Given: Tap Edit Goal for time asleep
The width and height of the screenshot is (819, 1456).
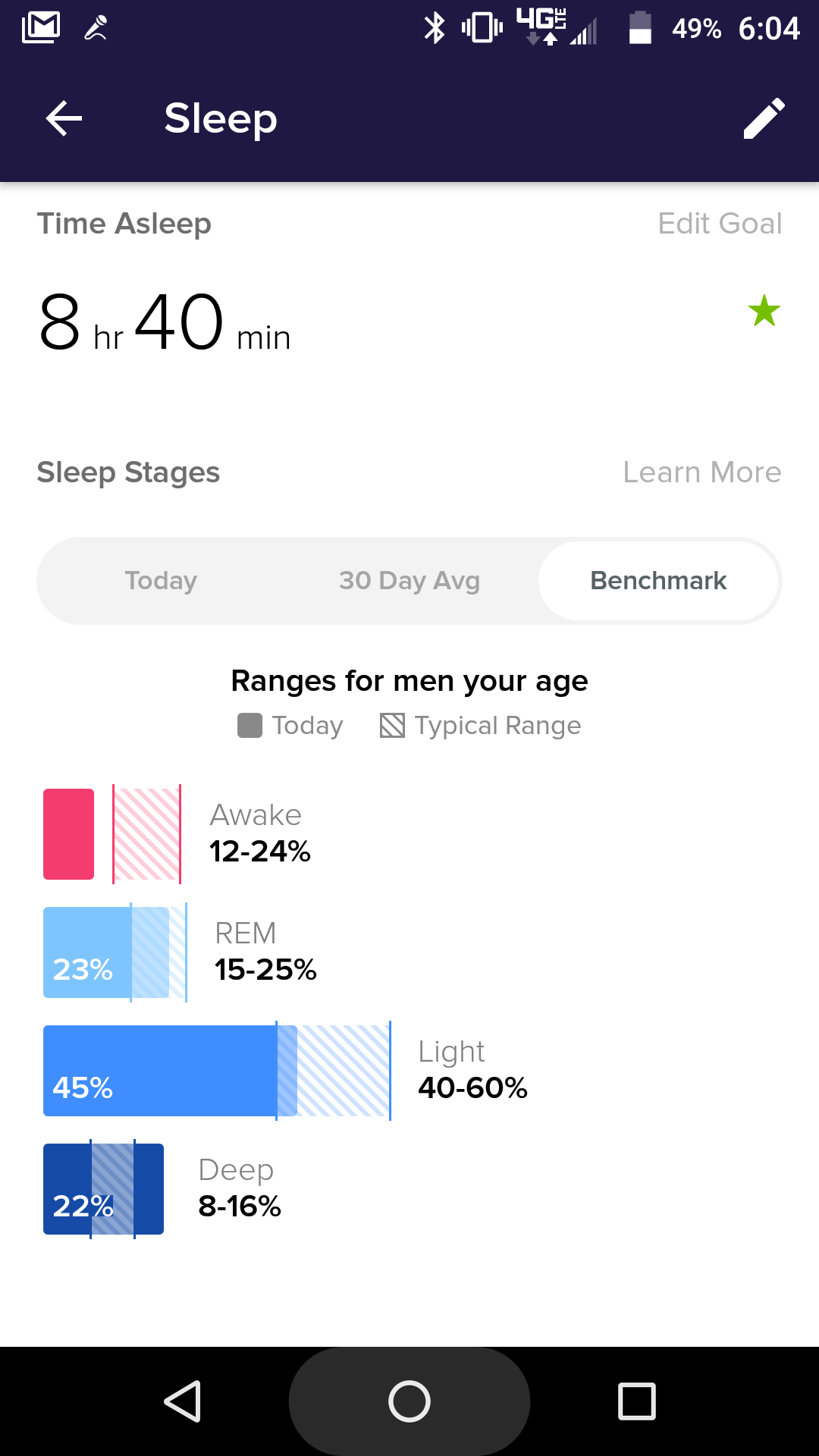Looking at the screenshot, I should pos(720,224).
